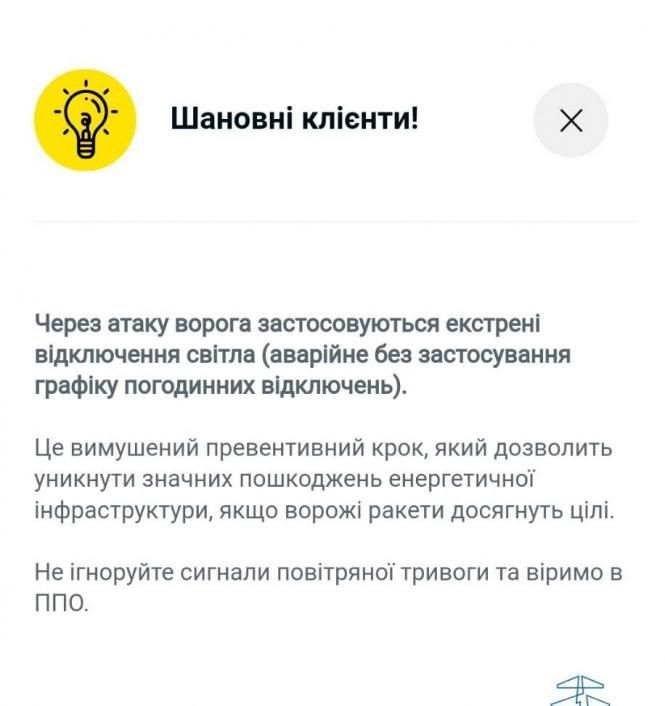Dismiss the customer notice with the X
The image size is (665, 706).
[x=570, y=120]
